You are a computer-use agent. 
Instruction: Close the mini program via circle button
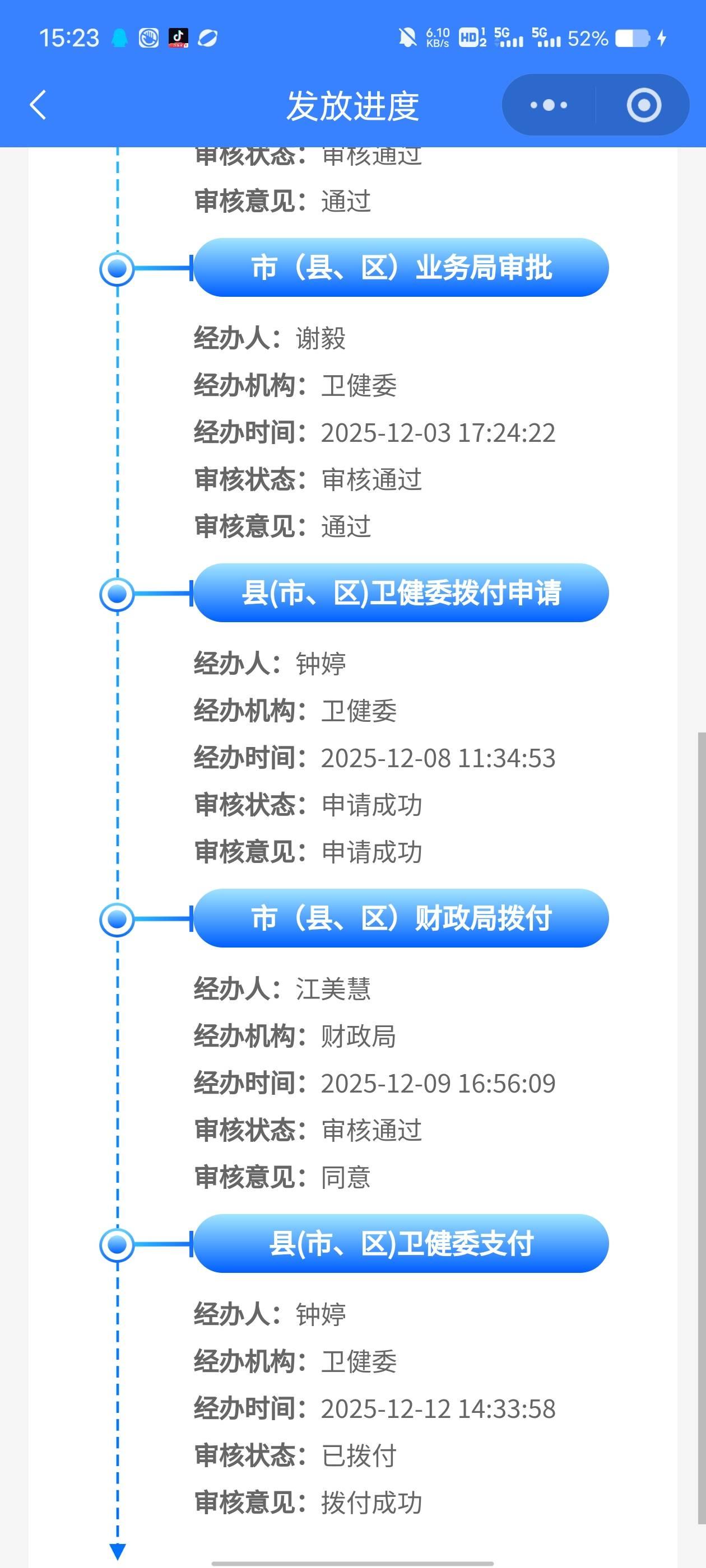[x=643, y=105]
